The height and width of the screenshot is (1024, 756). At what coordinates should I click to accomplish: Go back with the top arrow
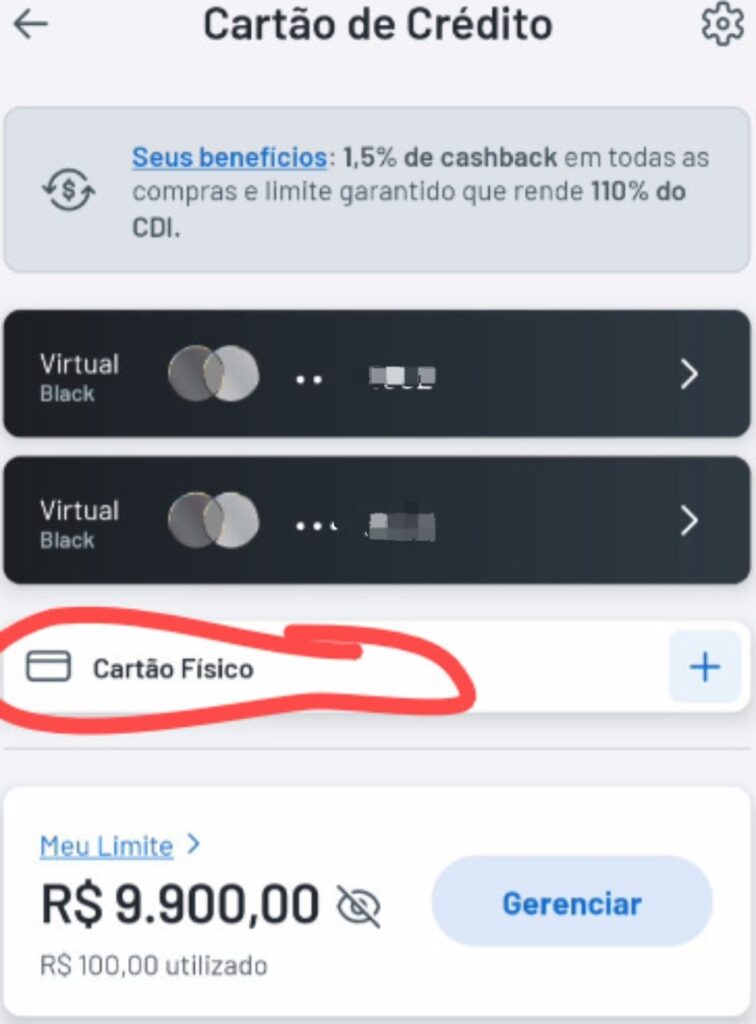coord(31,24)
